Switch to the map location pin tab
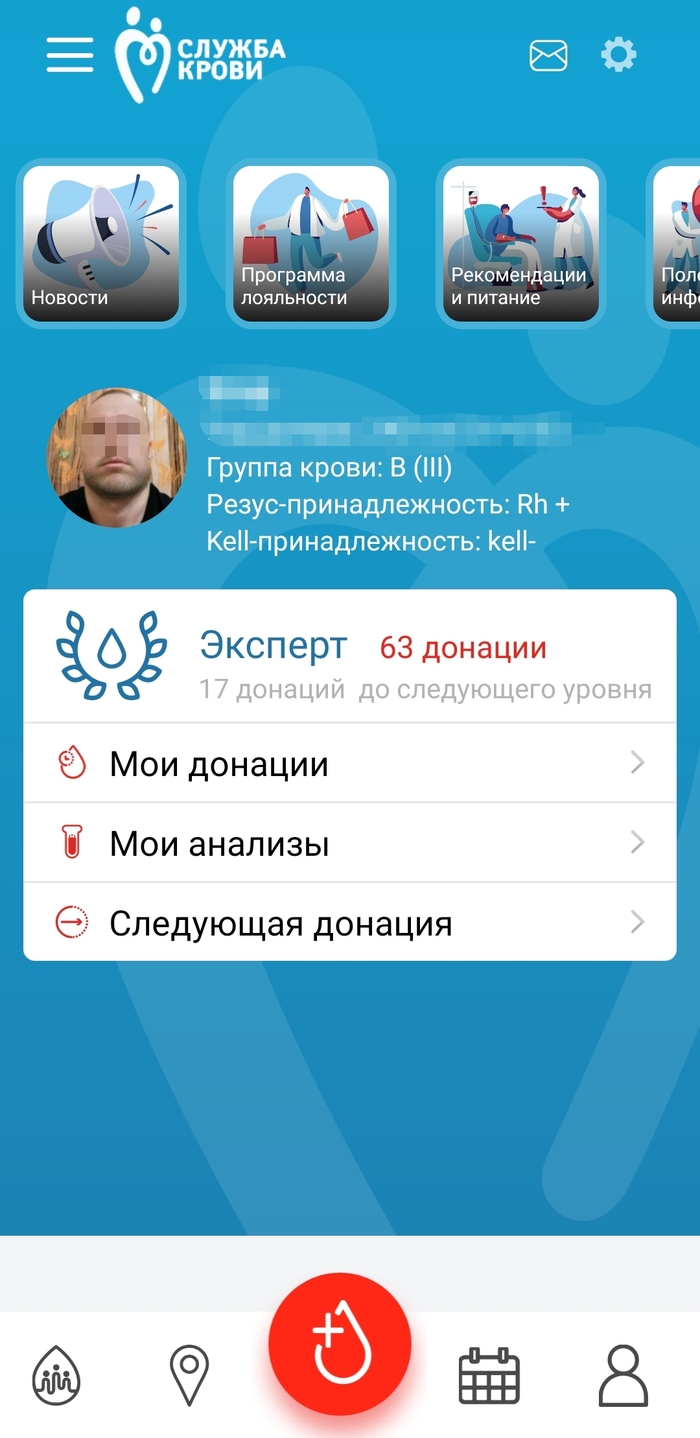 coord(189,1376)
